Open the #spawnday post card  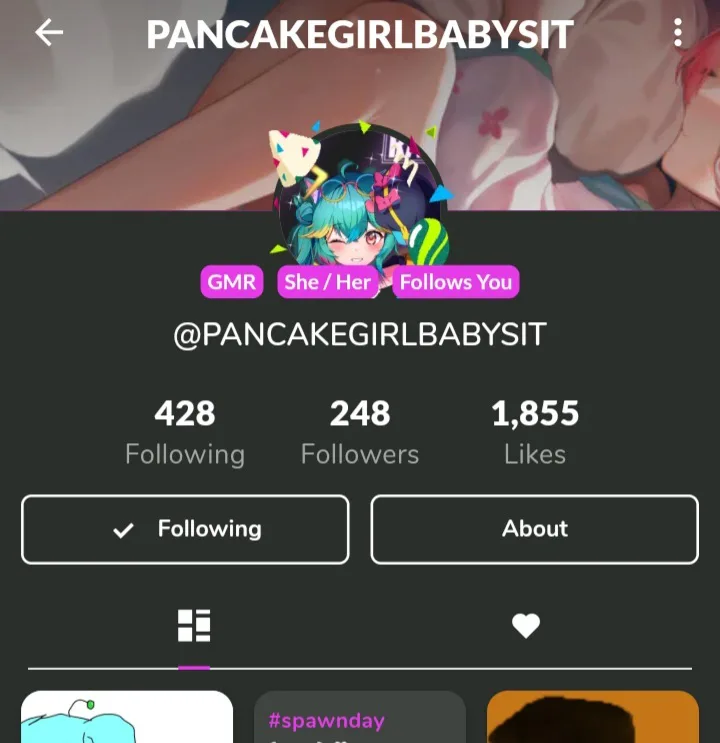point(360,717)
